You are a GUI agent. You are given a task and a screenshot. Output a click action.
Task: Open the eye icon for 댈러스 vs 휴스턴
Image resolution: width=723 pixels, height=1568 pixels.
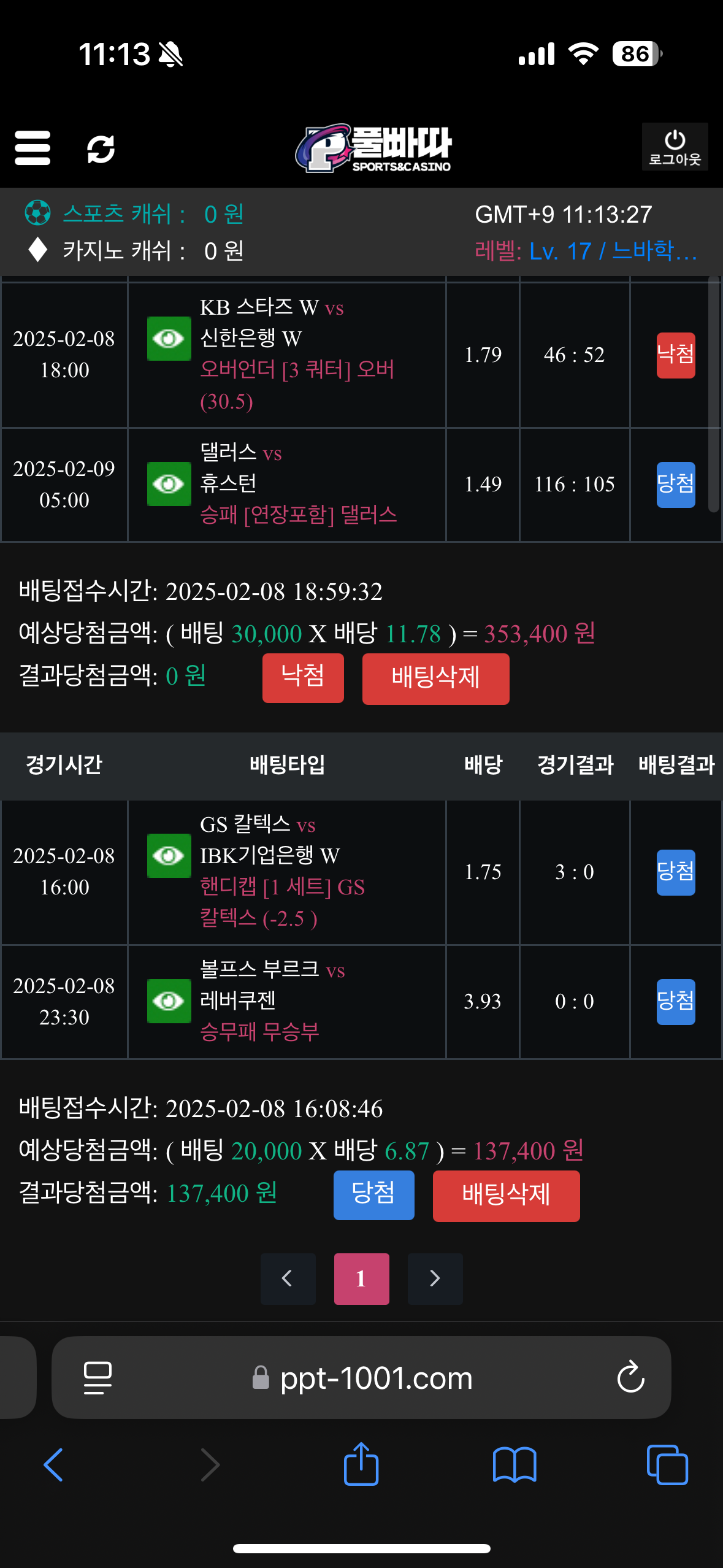tap(169, 484)
